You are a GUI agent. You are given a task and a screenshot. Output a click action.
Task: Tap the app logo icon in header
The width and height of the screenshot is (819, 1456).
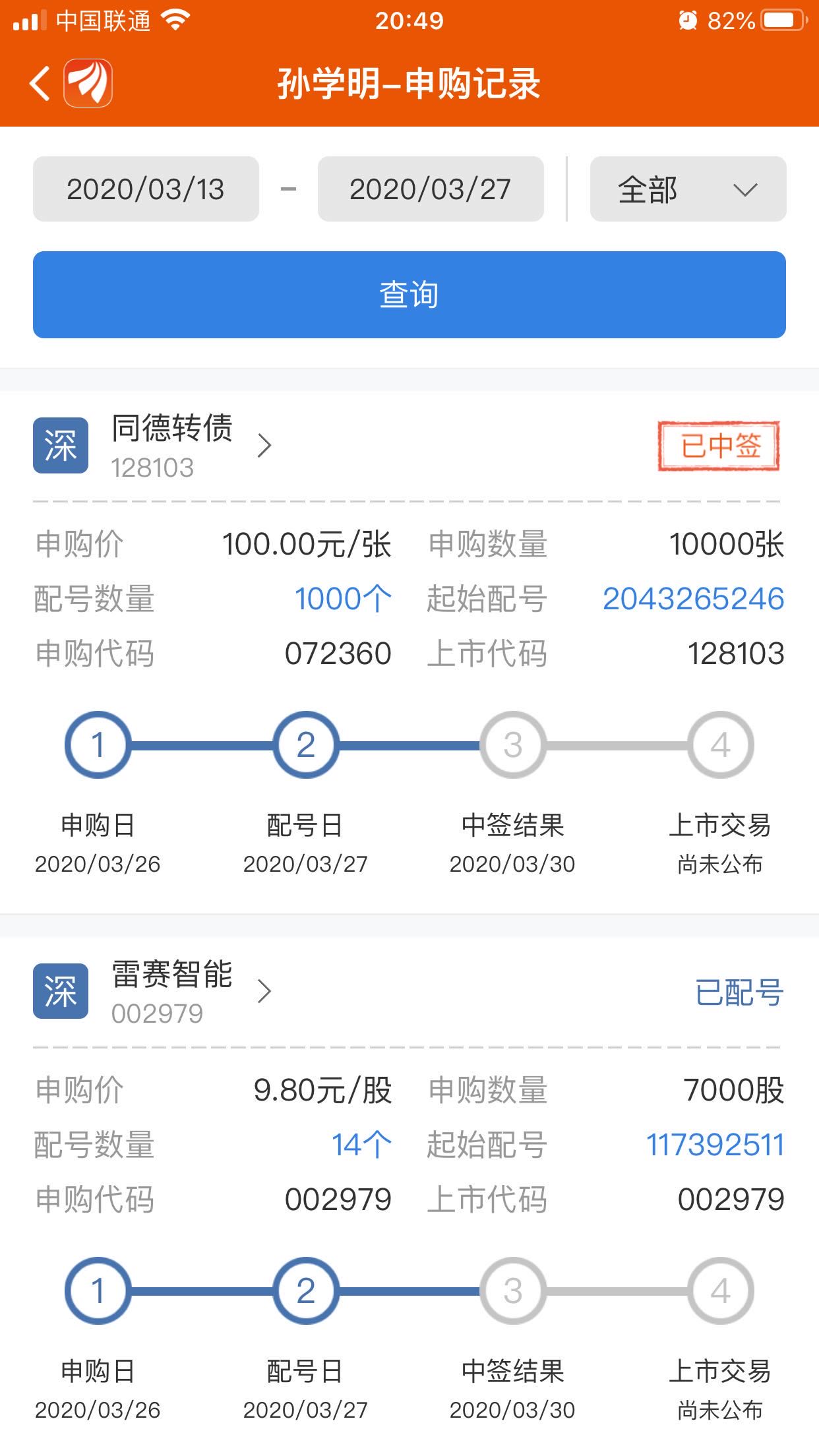click(88, 84)
